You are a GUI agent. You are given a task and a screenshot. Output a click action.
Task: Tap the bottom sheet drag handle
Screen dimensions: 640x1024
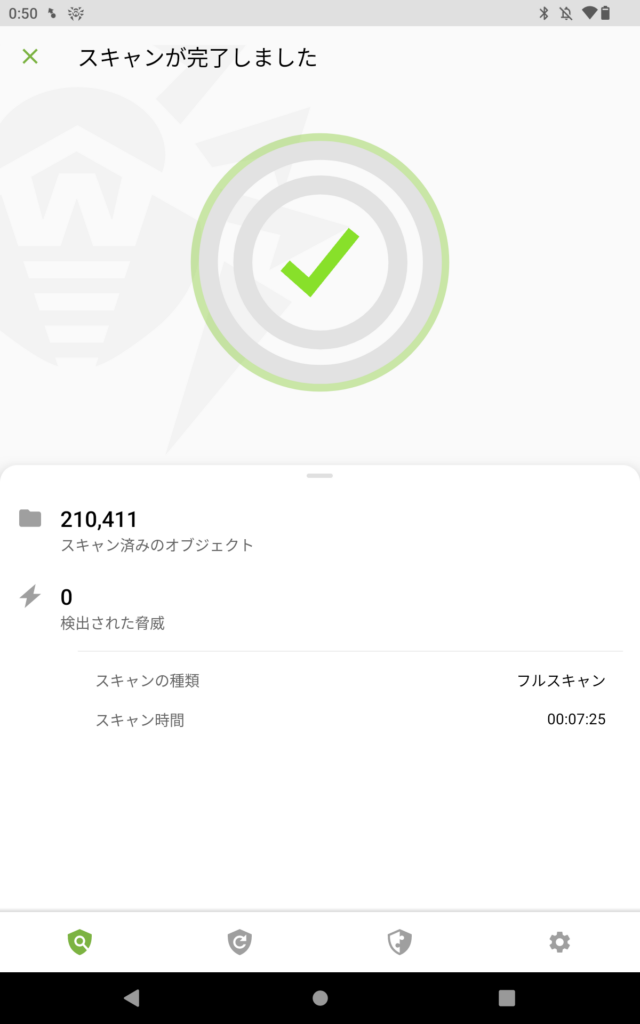(x=320, y=476)
